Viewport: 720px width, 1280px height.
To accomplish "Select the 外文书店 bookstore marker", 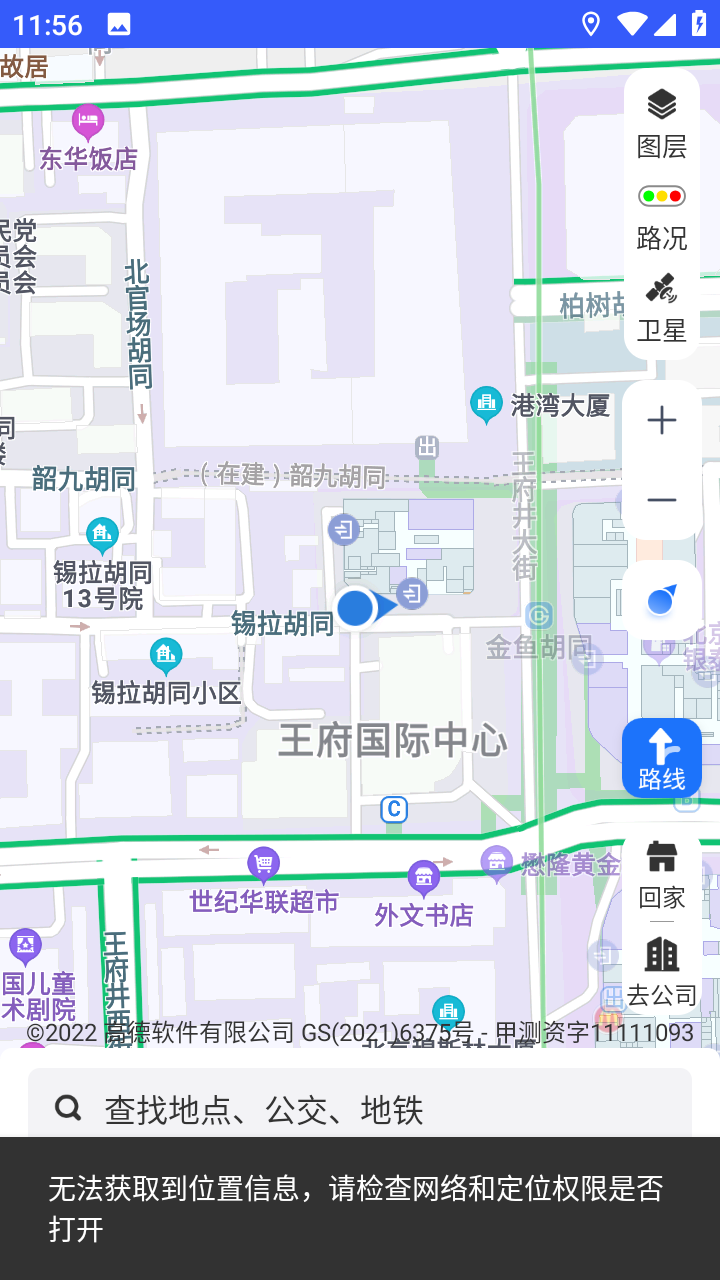I will (425, 877).
